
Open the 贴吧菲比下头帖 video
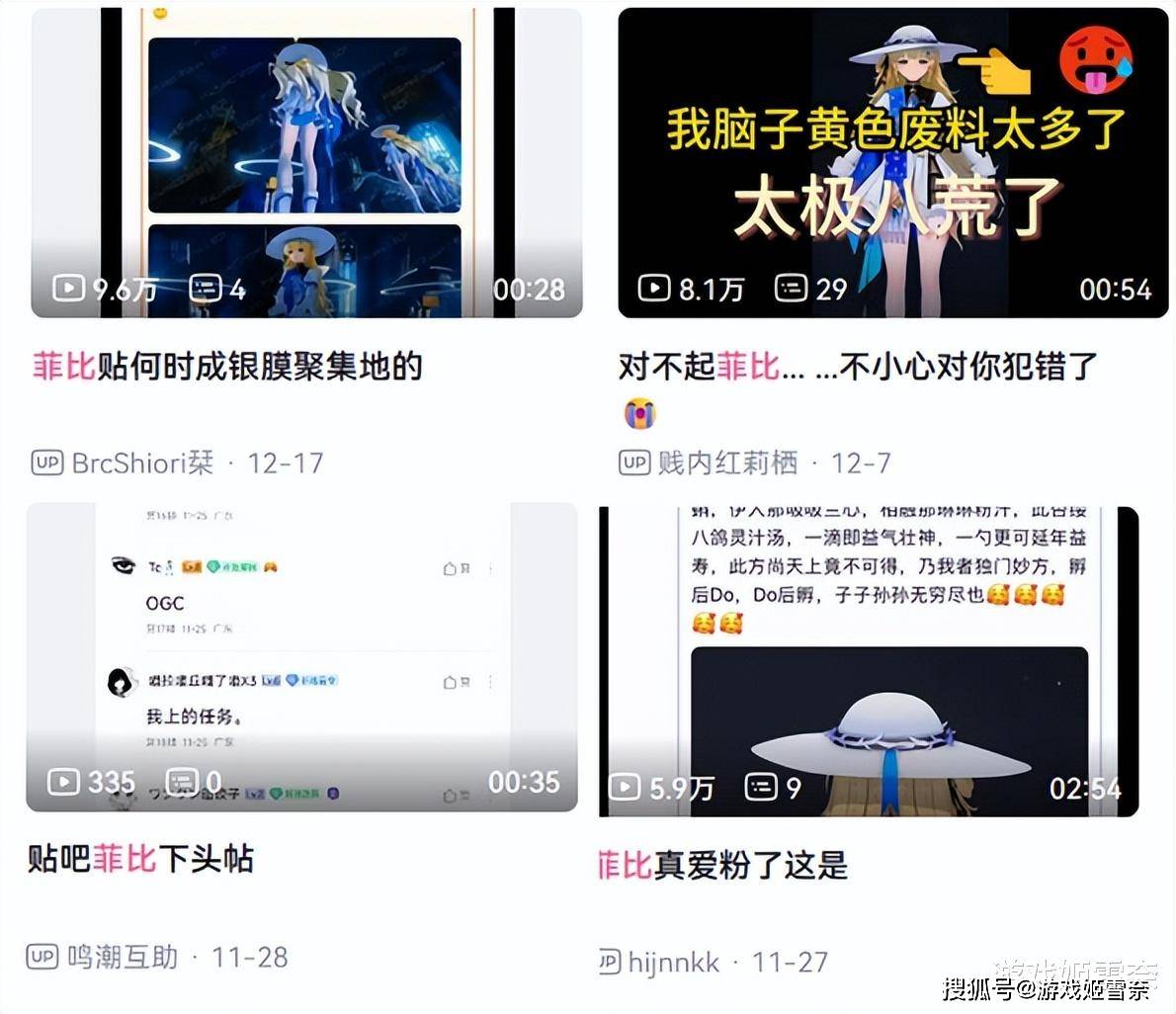pyautogui.click(x=301, y=657)
